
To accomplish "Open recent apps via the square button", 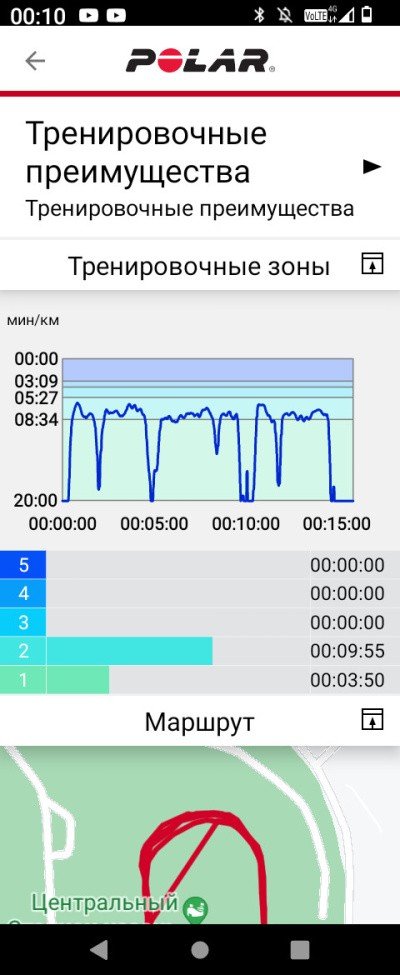I will pos(300,950).
